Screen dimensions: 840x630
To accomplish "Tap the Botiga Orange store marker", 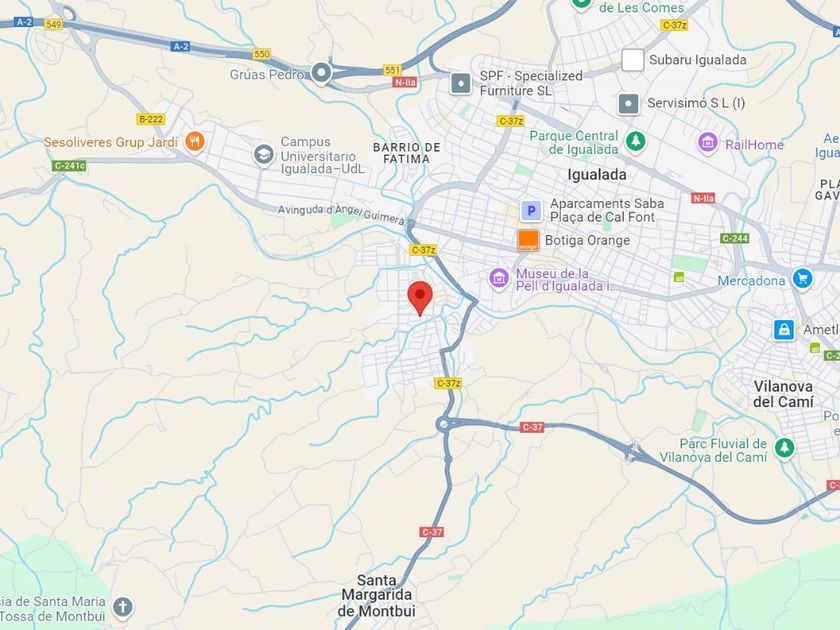I will coord(528,241).
